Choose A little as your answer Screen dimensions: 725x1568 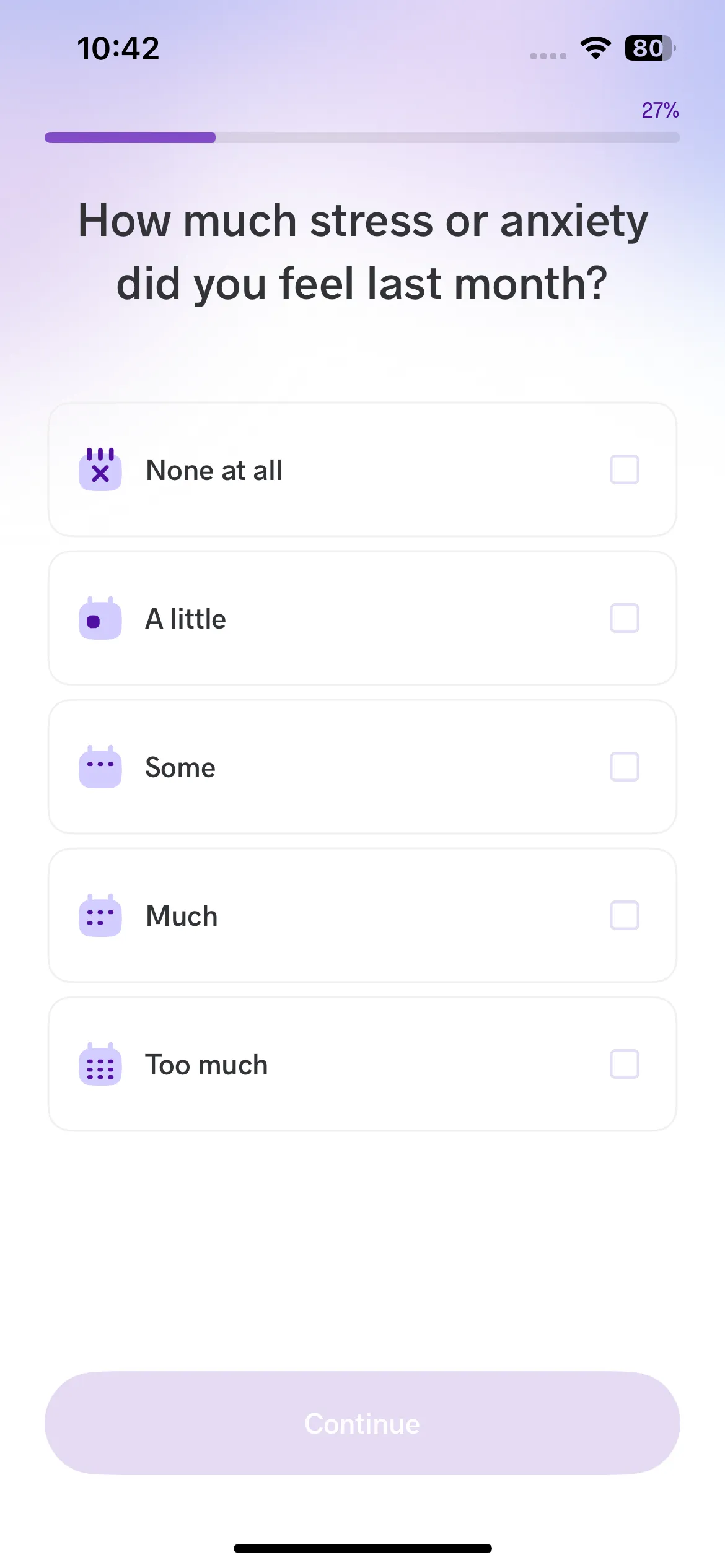click(362, 618)
